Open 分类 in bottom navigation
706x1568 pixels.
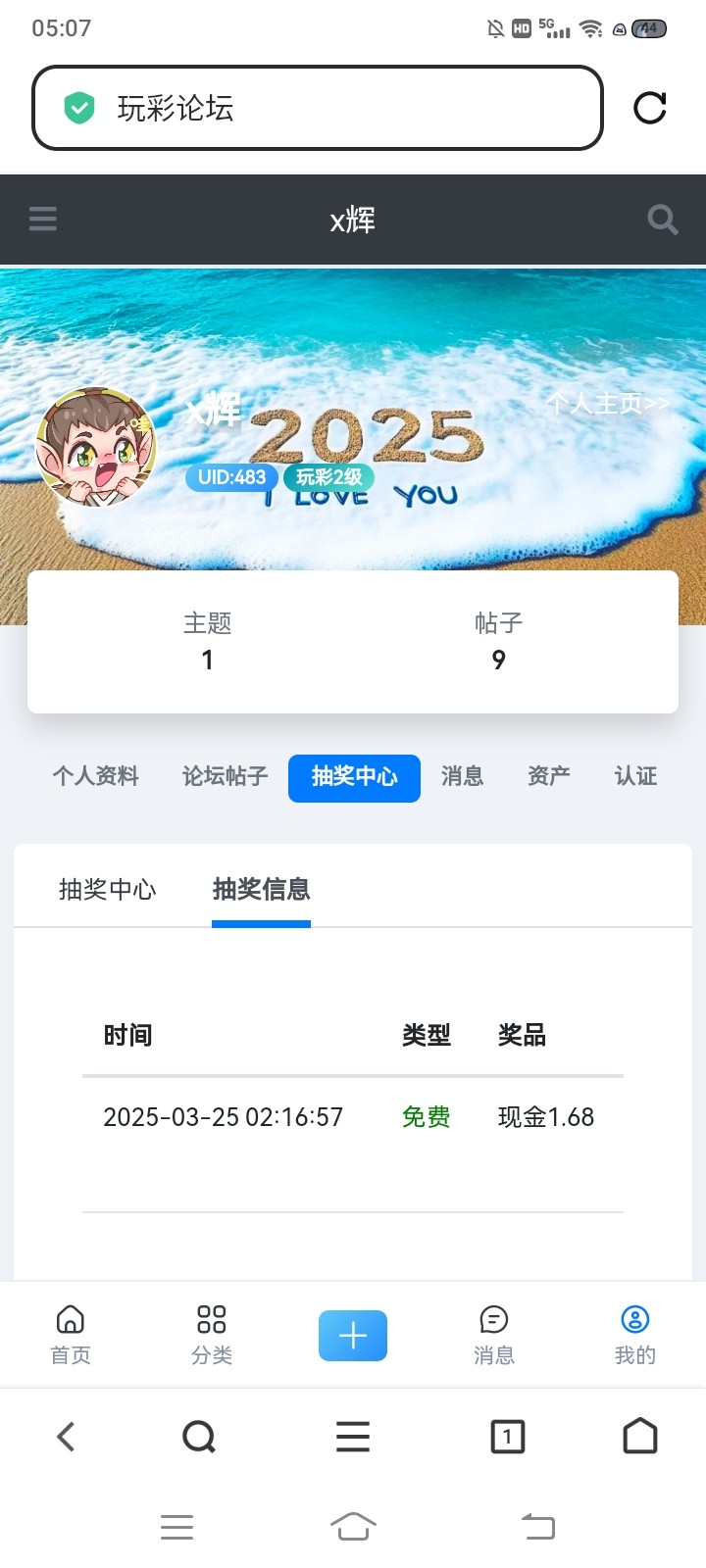(212, 1334)
